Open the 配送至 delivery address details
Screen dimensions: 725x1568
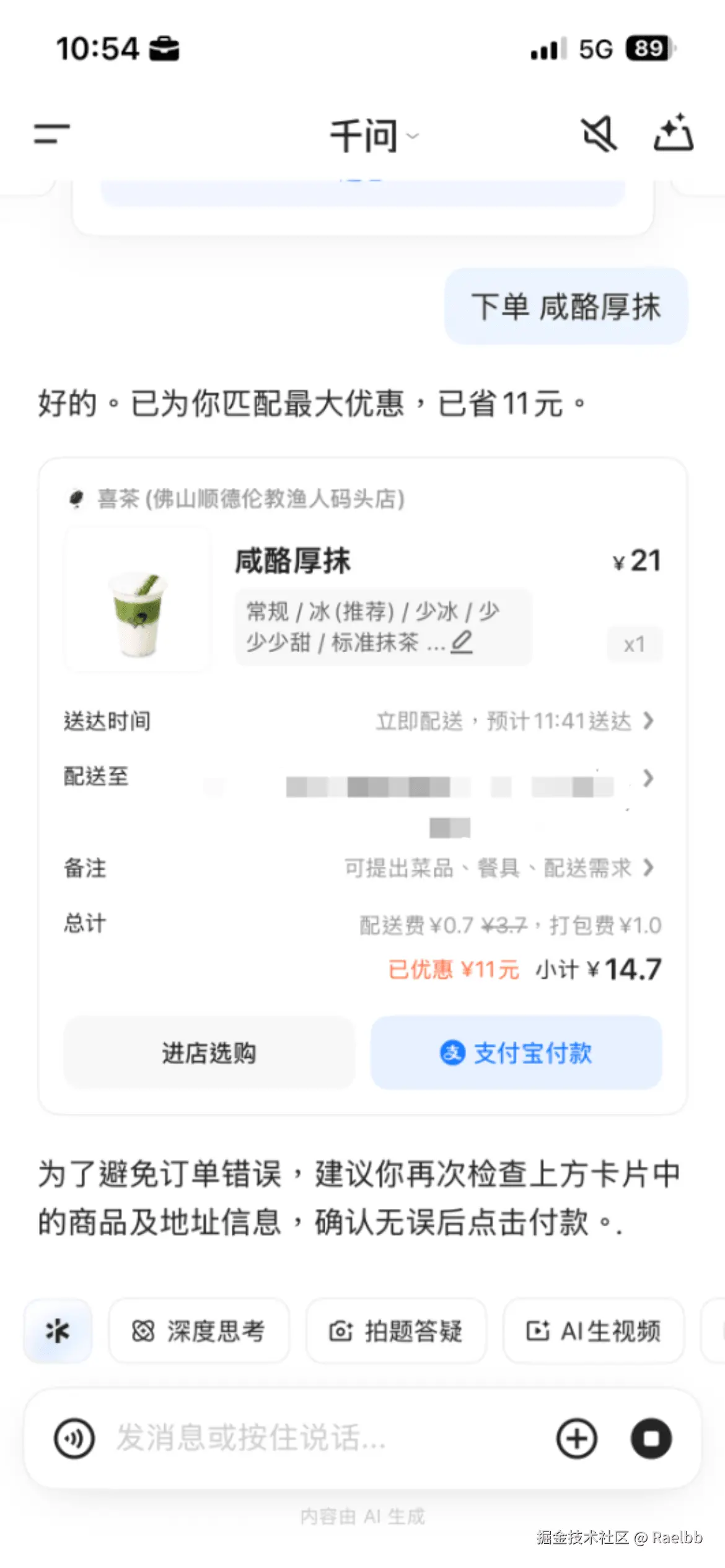[x=649, y=779]
